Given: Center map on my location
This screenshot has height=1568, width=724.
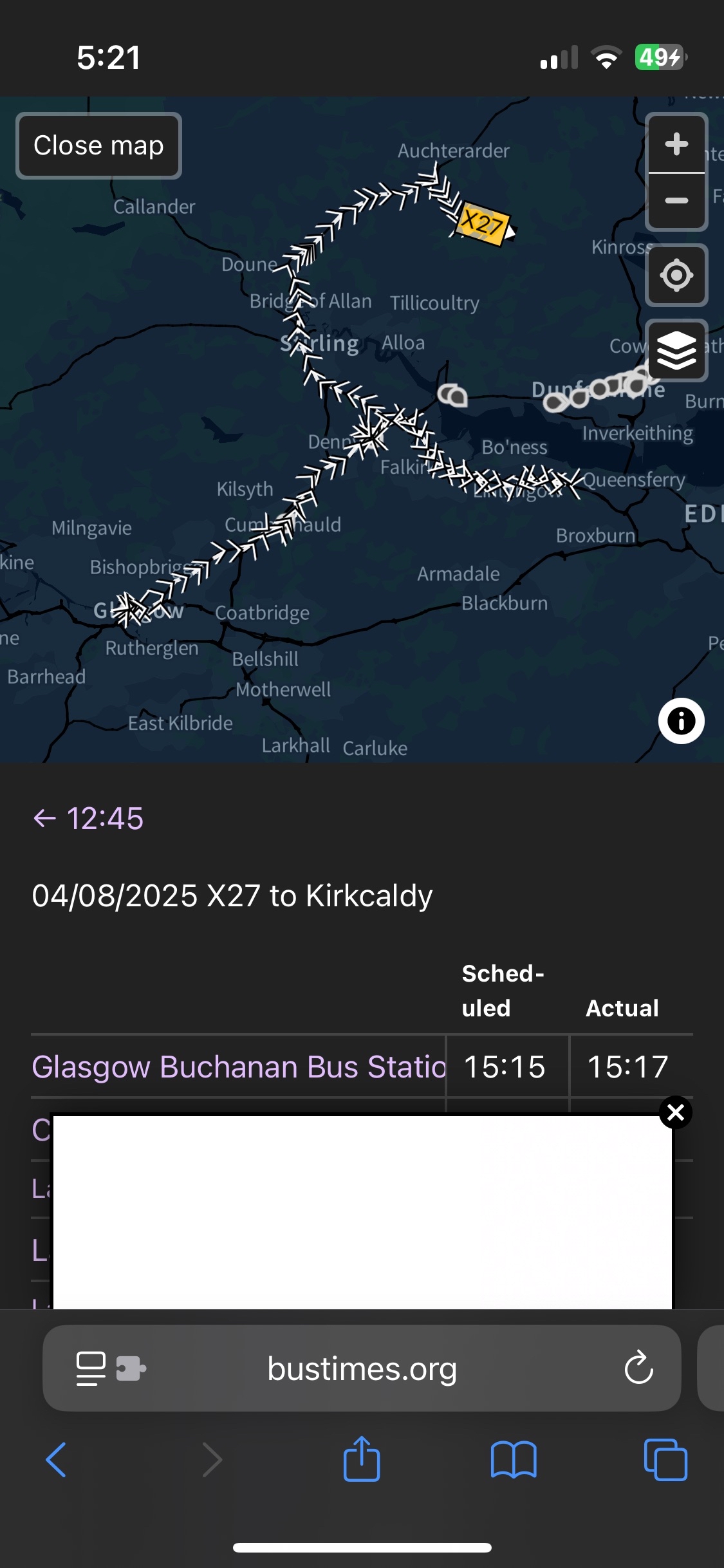Looking at the screenshot, I should (676, 275).
